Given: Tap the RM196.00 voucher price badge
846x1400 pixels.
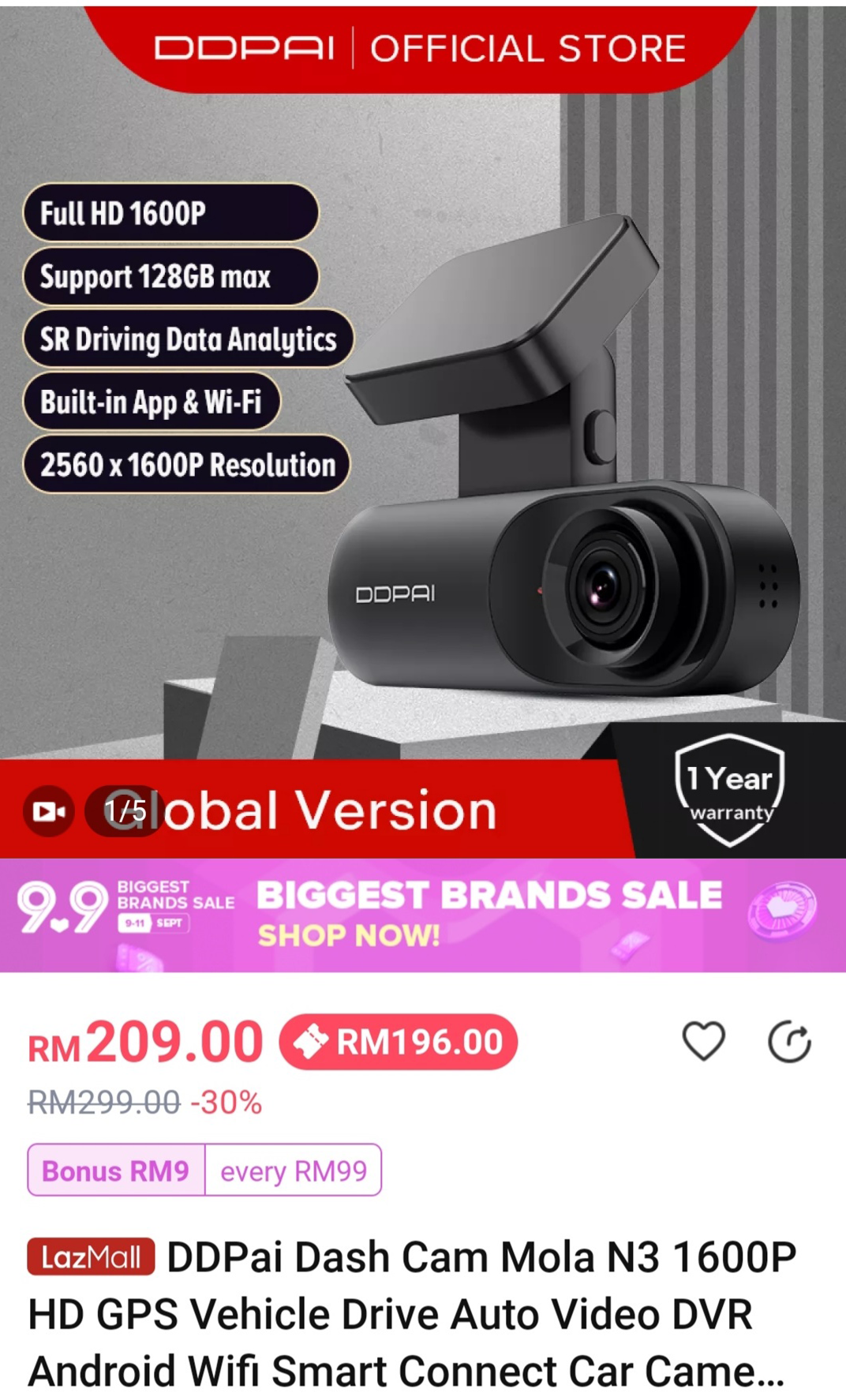Looking at the screenshot, I should click(399, 1042).
